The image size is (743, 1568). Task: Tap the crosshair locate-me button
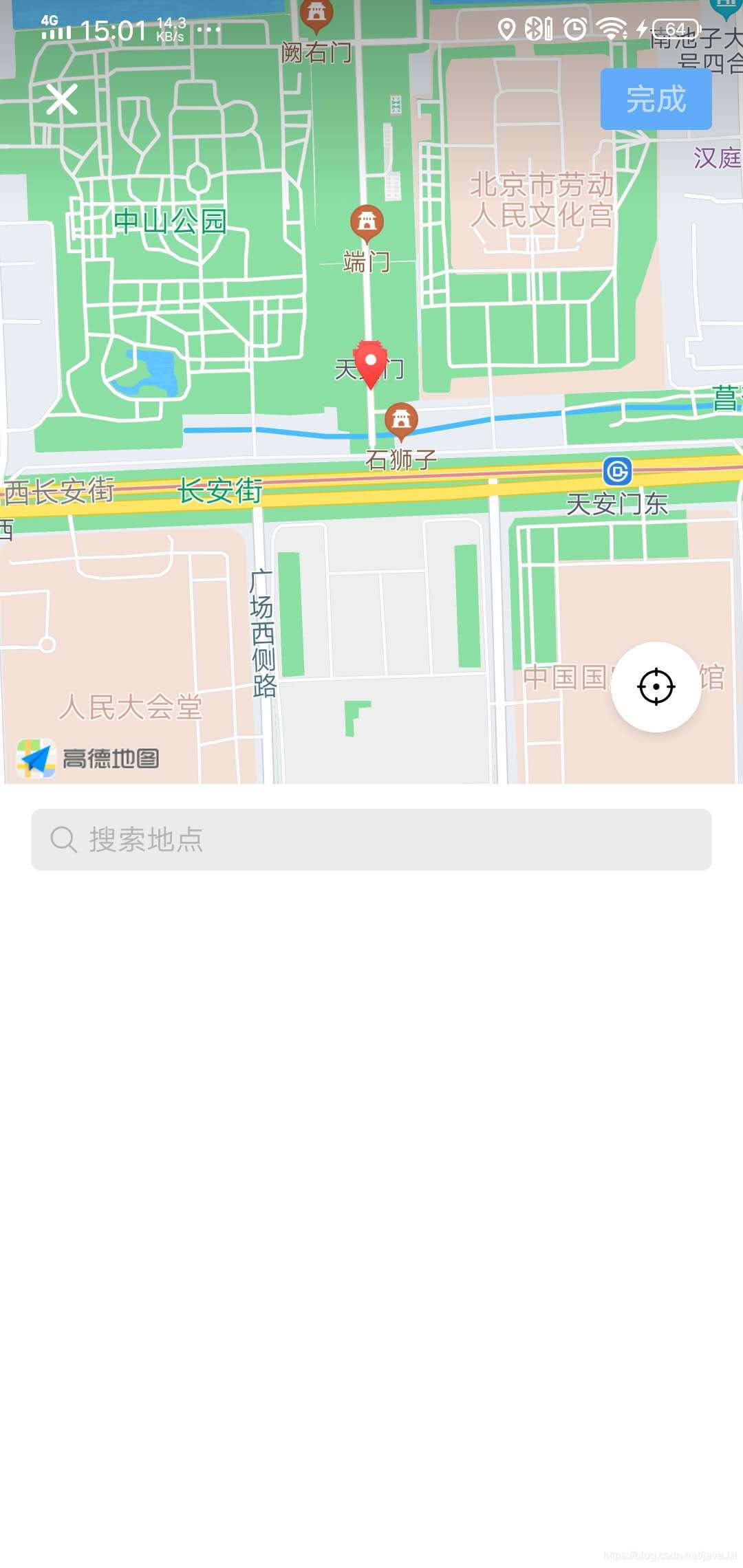[656, 687]
